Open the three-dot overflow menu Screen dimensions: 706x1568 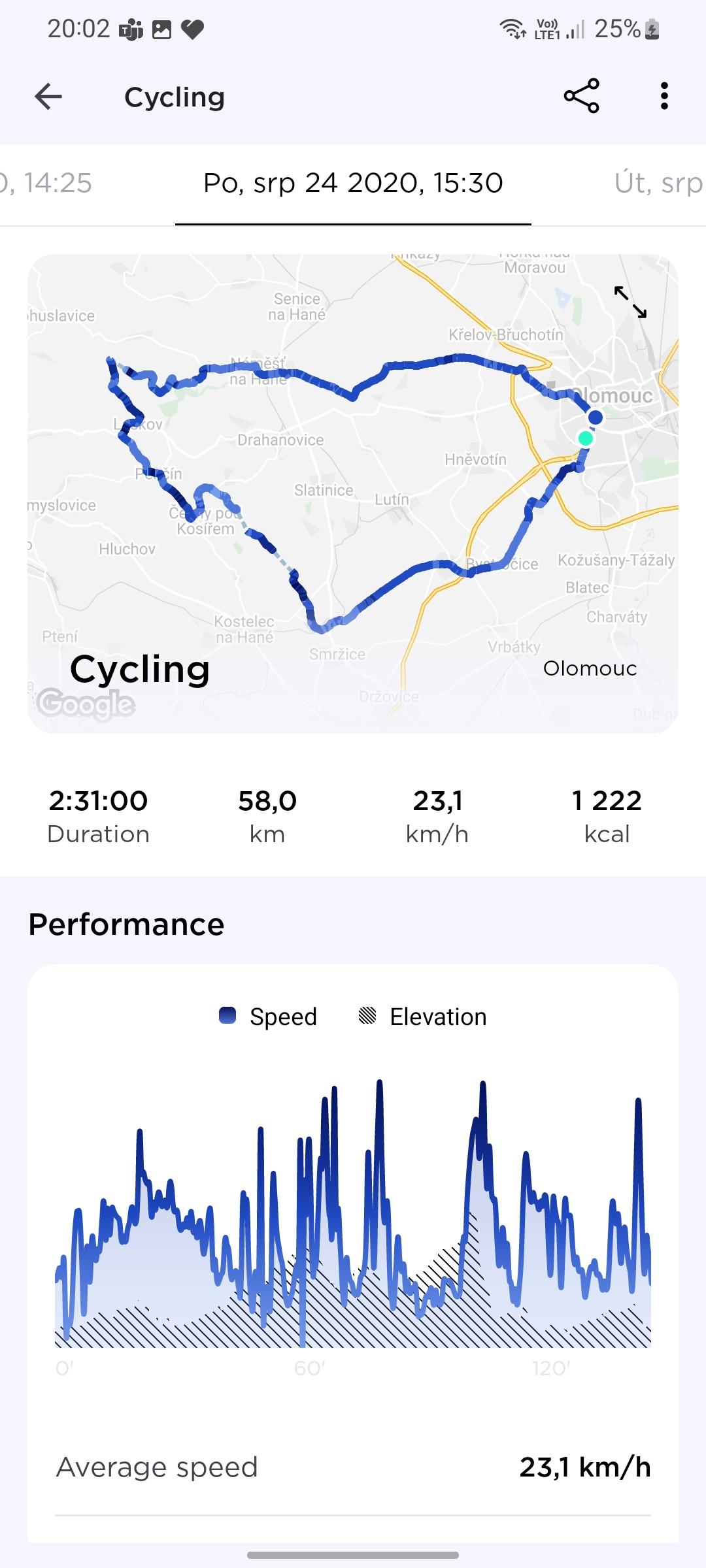[x=664, y=97]
